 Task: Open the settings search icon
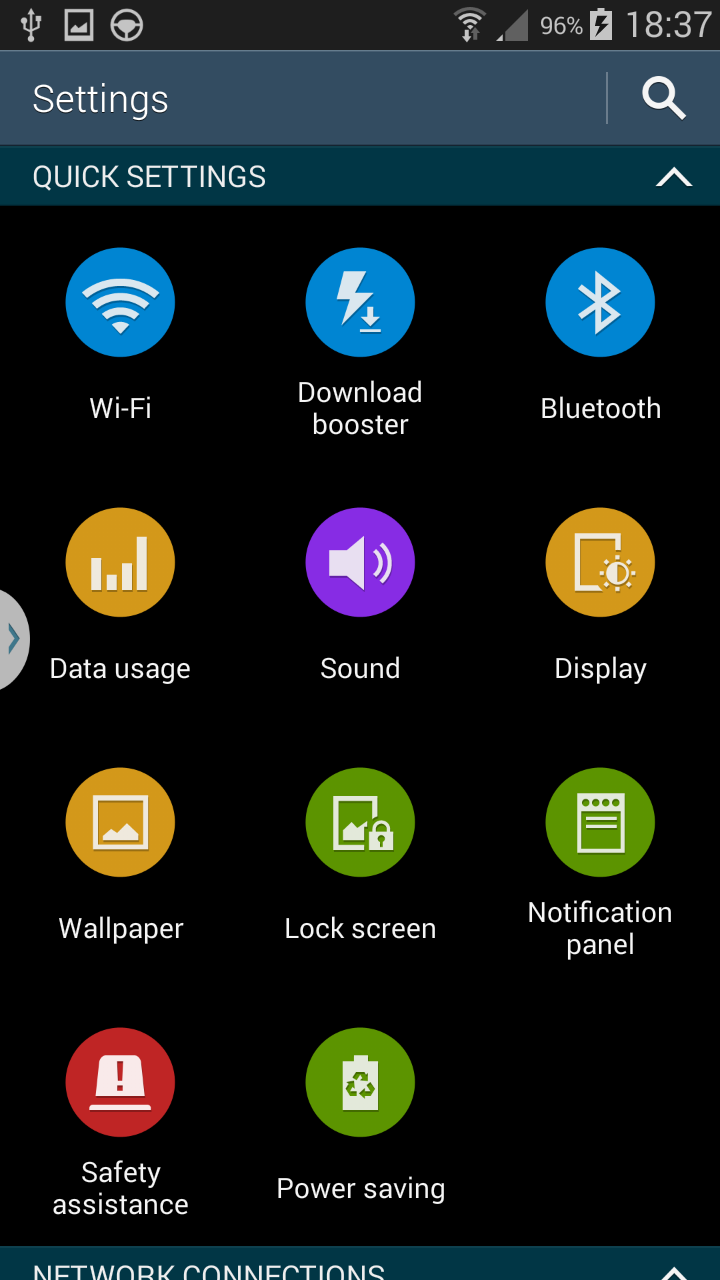[663, 98]
